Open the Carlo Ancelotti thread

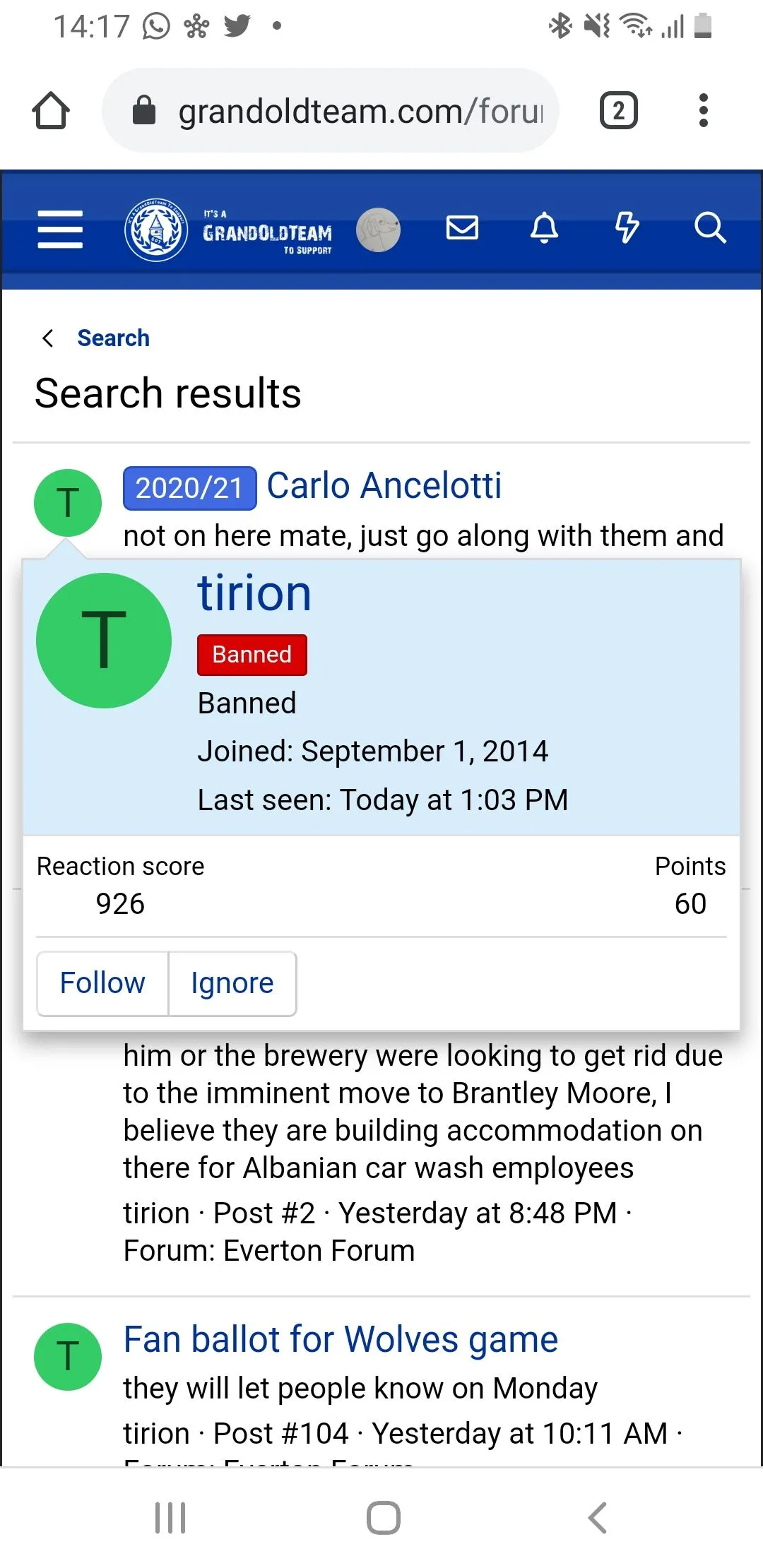pyautogui.click(x=384, y=486)
